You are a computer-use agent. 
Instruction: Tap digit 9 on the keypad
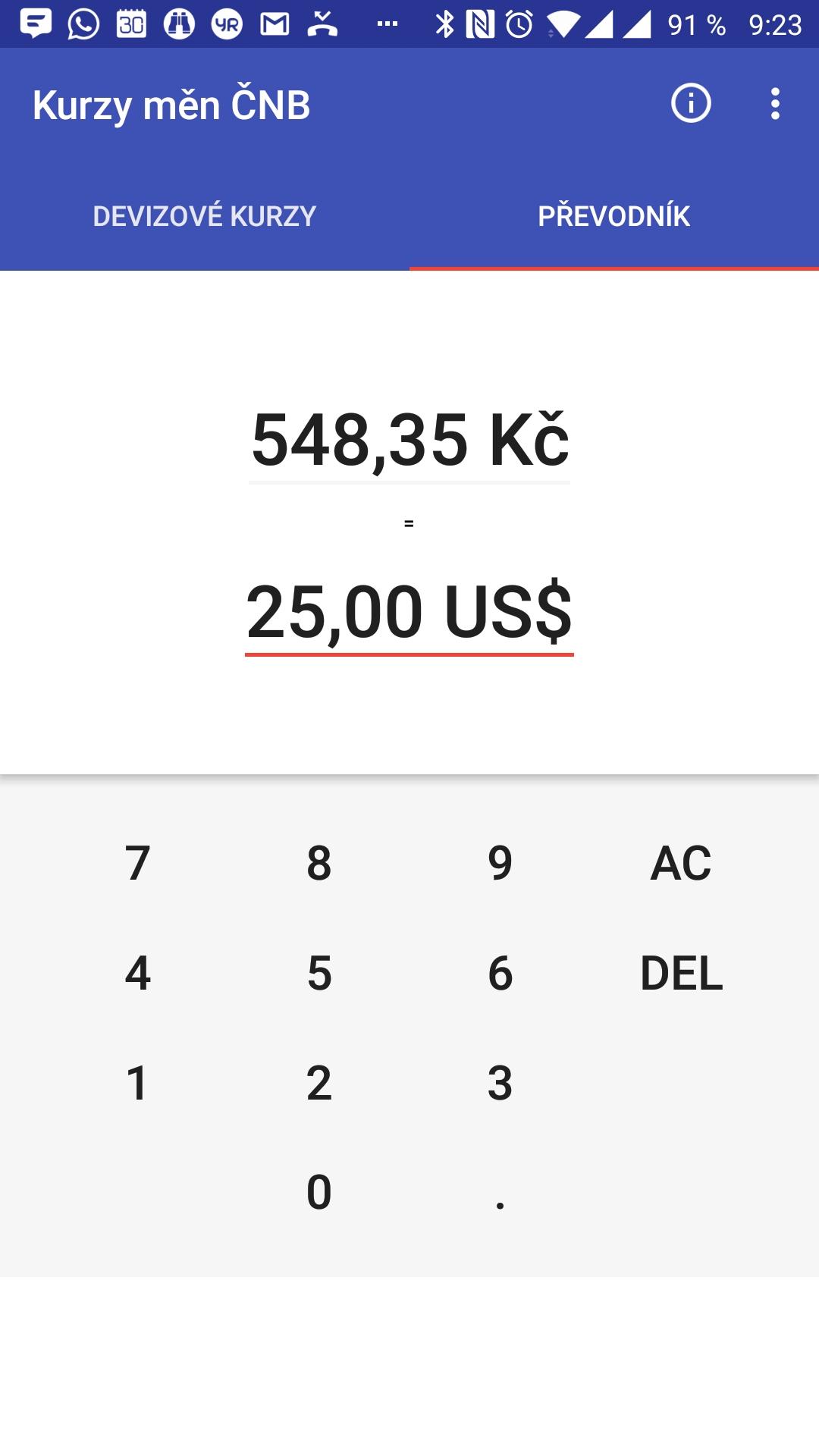coord(500,862)
